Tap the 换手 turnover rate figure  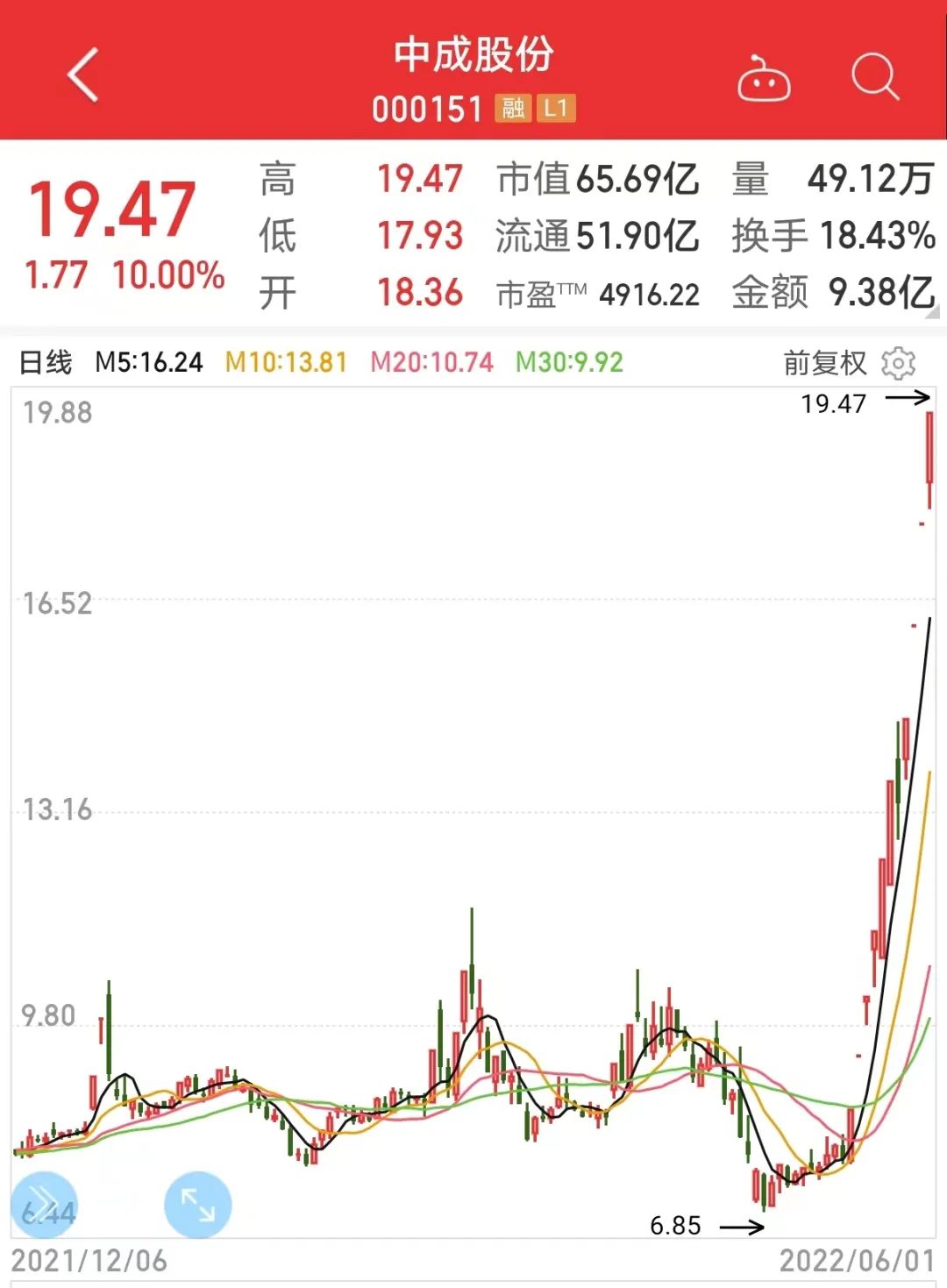click(x=833, y=237)
